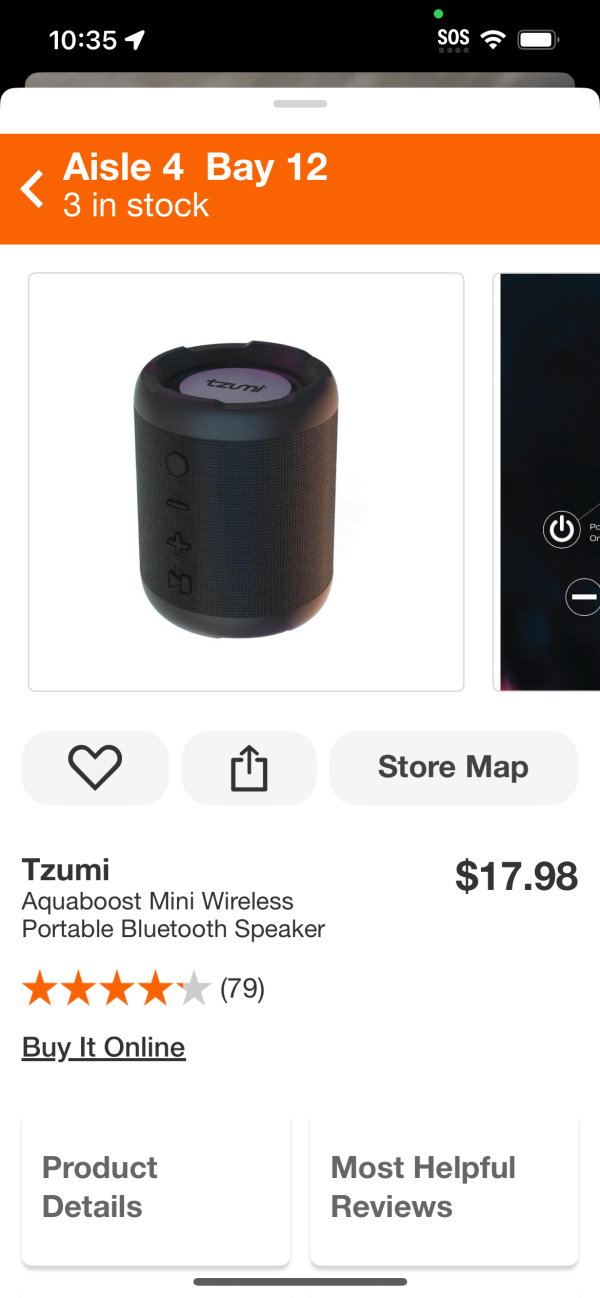This screenshot has width=600, height=1298.
Task: Open the Store Map
Action: (453, 768)
